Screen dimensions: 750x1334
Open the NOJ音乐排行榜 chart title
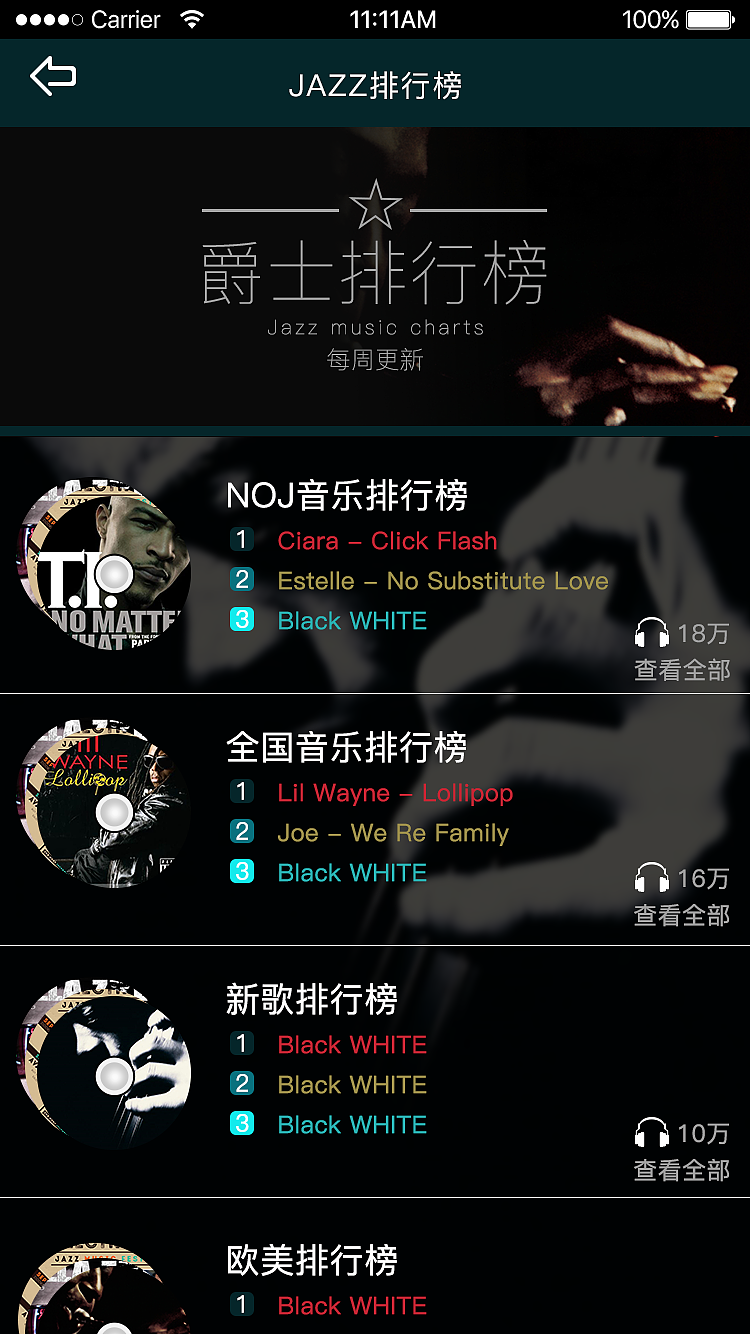click(x=347, y=494)
